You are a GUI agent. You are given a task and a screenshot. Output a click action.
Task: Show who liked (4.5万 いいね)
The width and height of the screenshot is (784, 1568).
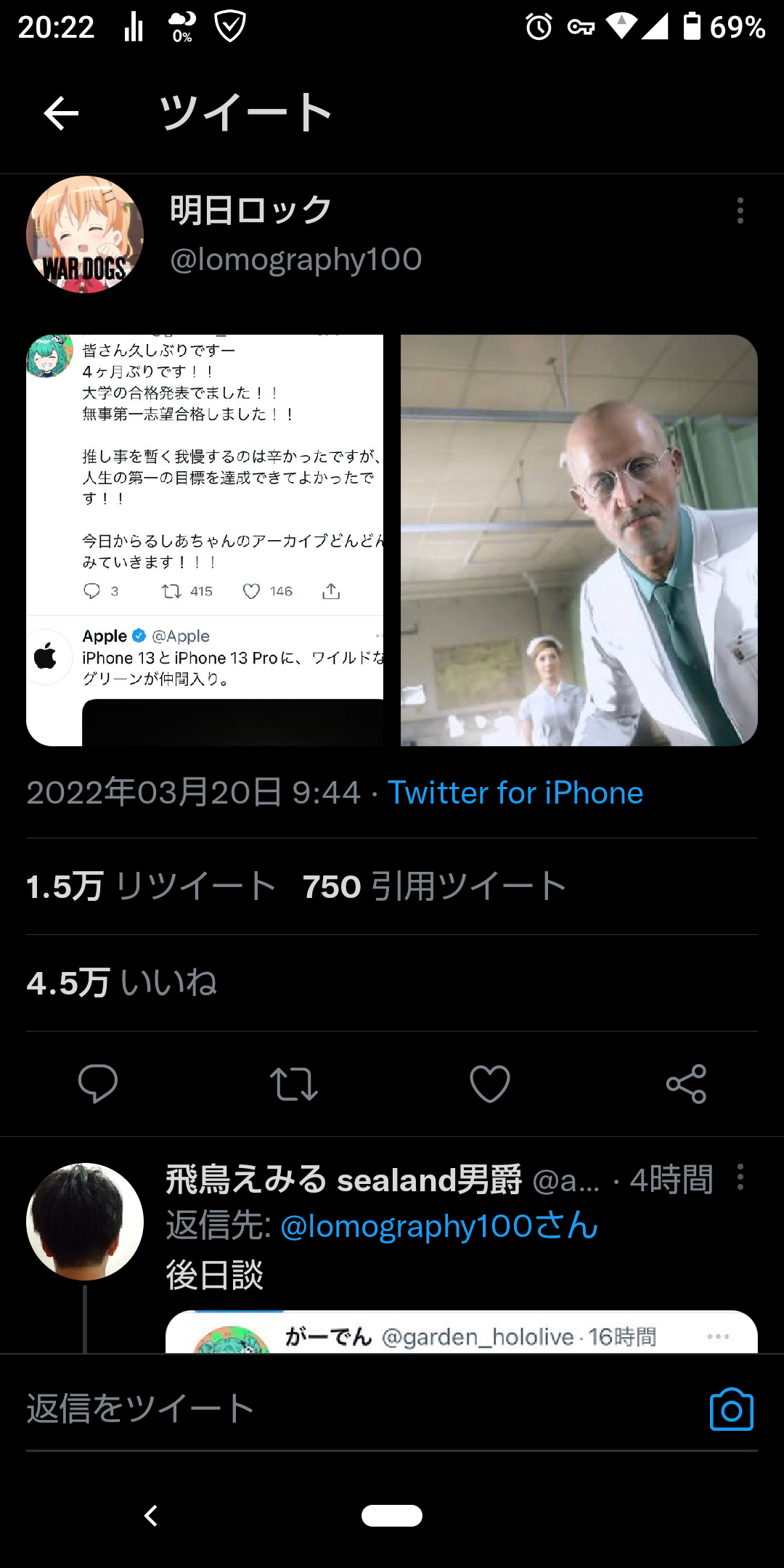(122, 983)
